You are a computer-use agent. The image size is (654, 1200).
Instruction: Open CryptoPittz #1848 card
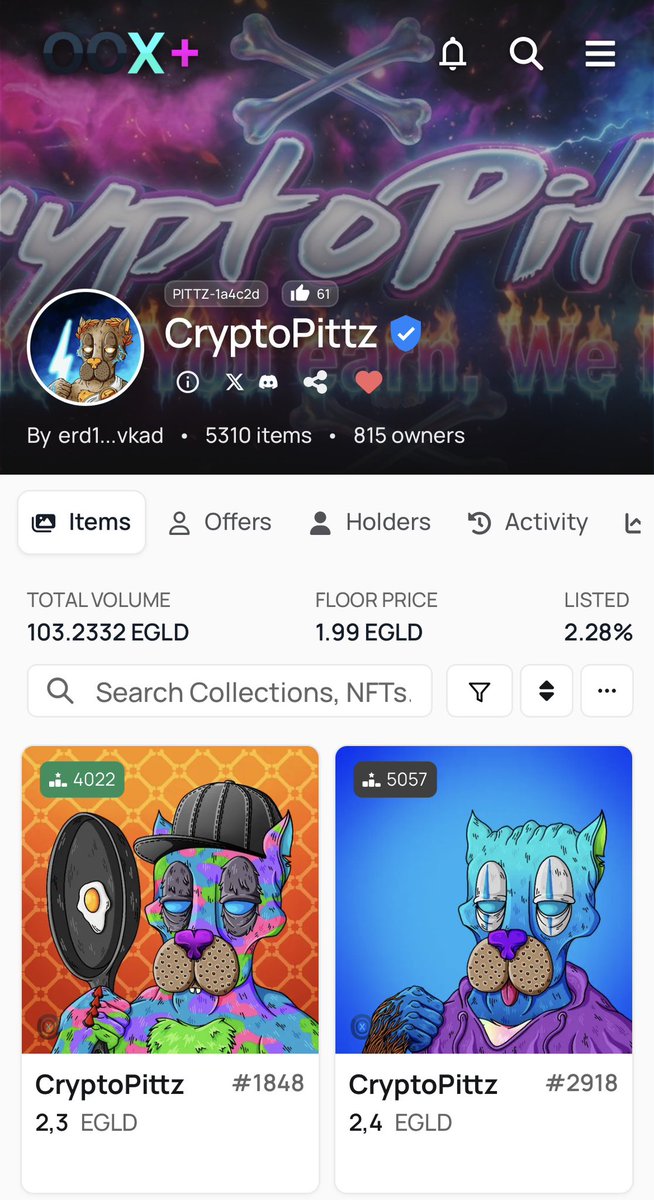170,968
